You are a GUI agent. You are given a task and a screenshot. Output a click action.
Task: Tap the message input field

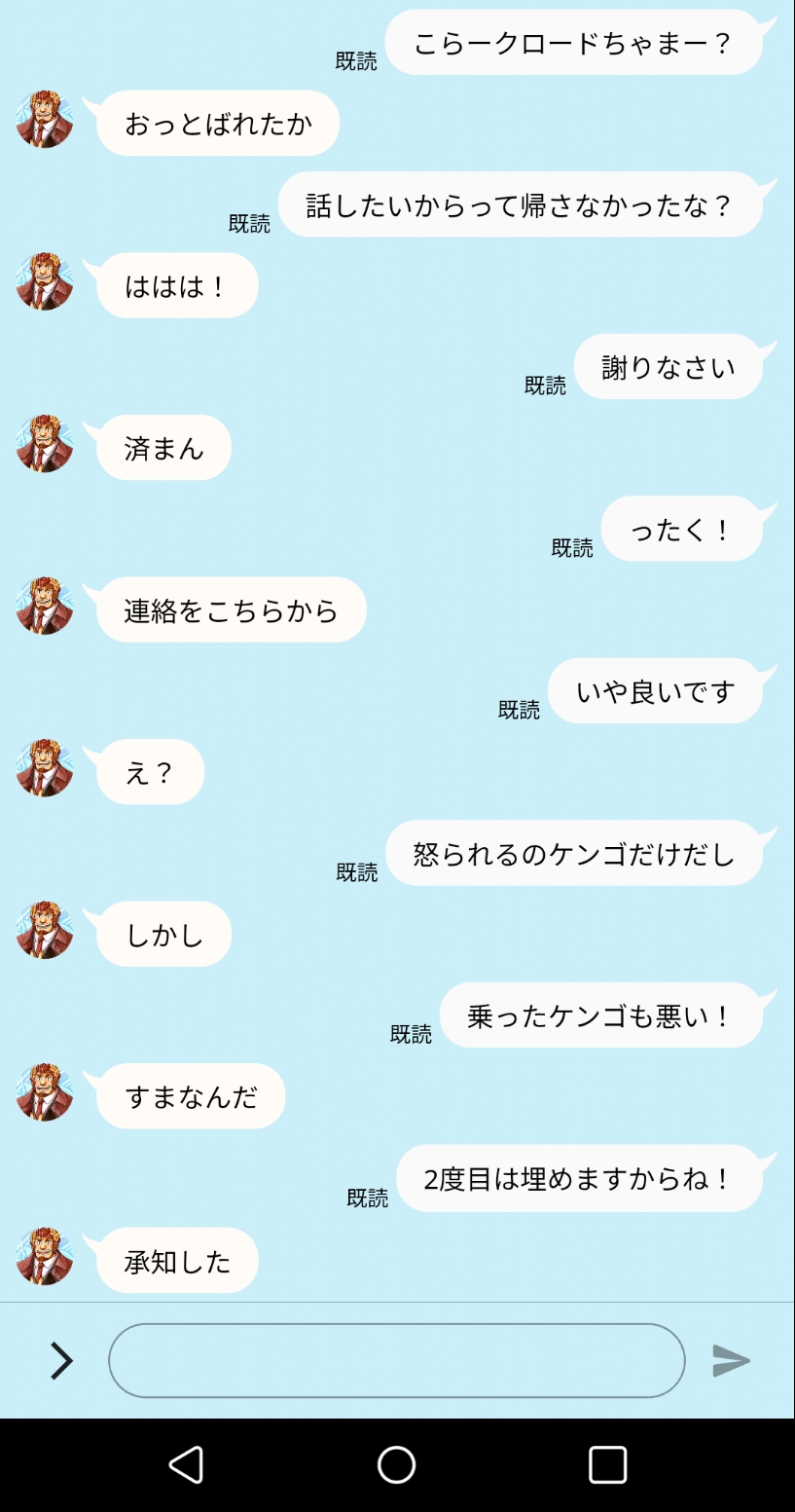[x=396, y=1360]
